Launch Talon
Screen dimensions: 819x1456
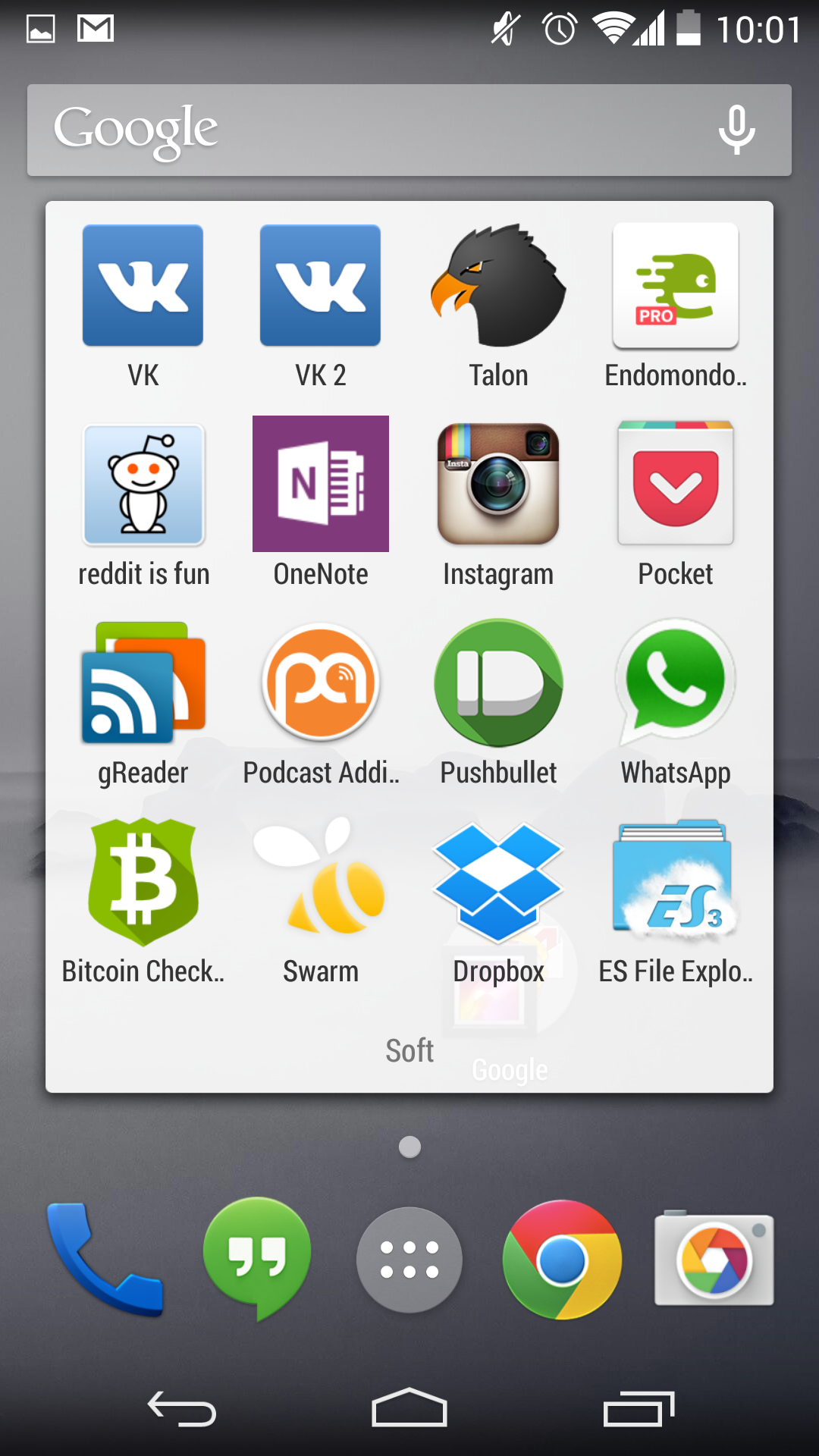pos(498,286)
